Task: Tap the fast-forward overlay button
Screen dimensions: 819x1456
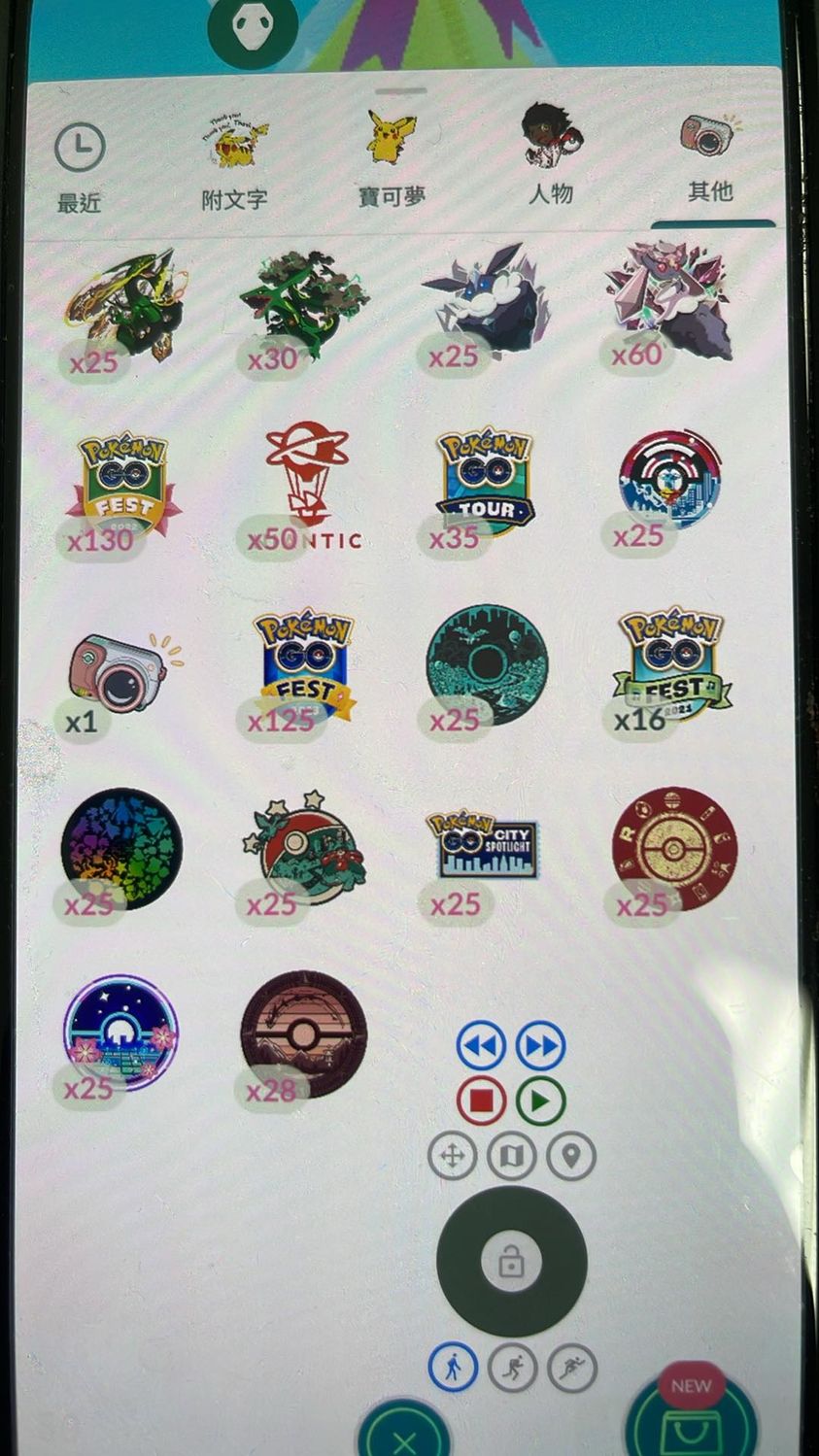Action: pos(541,1045)
